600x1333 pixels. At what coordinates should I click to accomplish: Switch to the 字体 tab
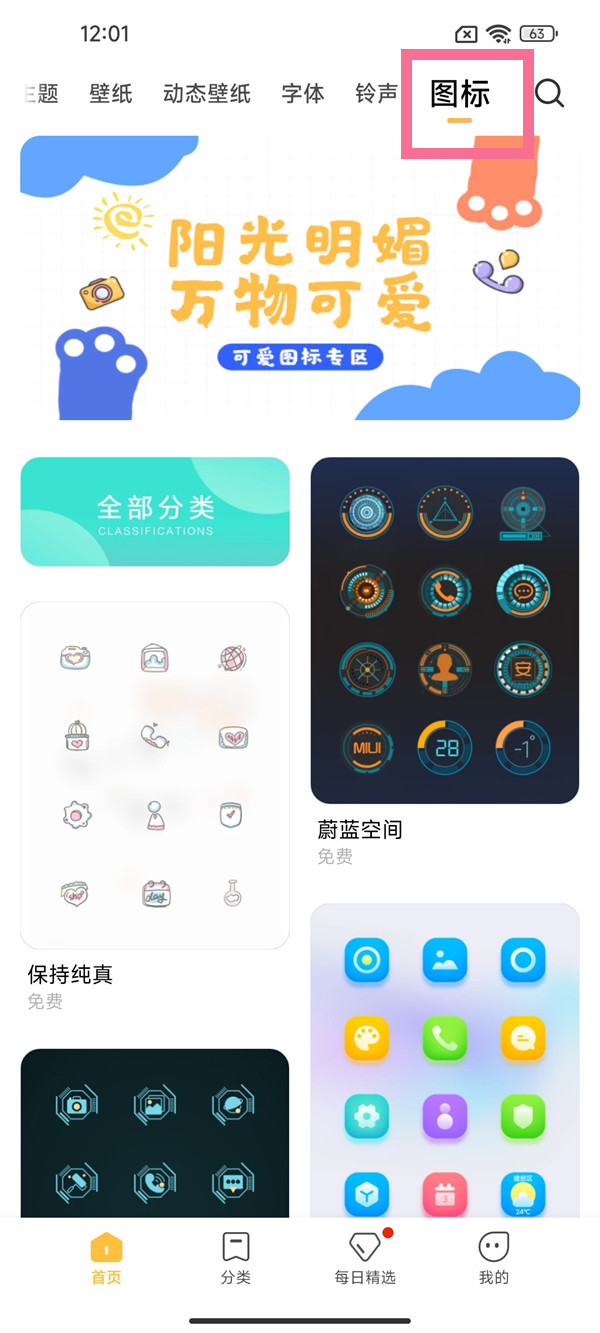coord(303,94)
